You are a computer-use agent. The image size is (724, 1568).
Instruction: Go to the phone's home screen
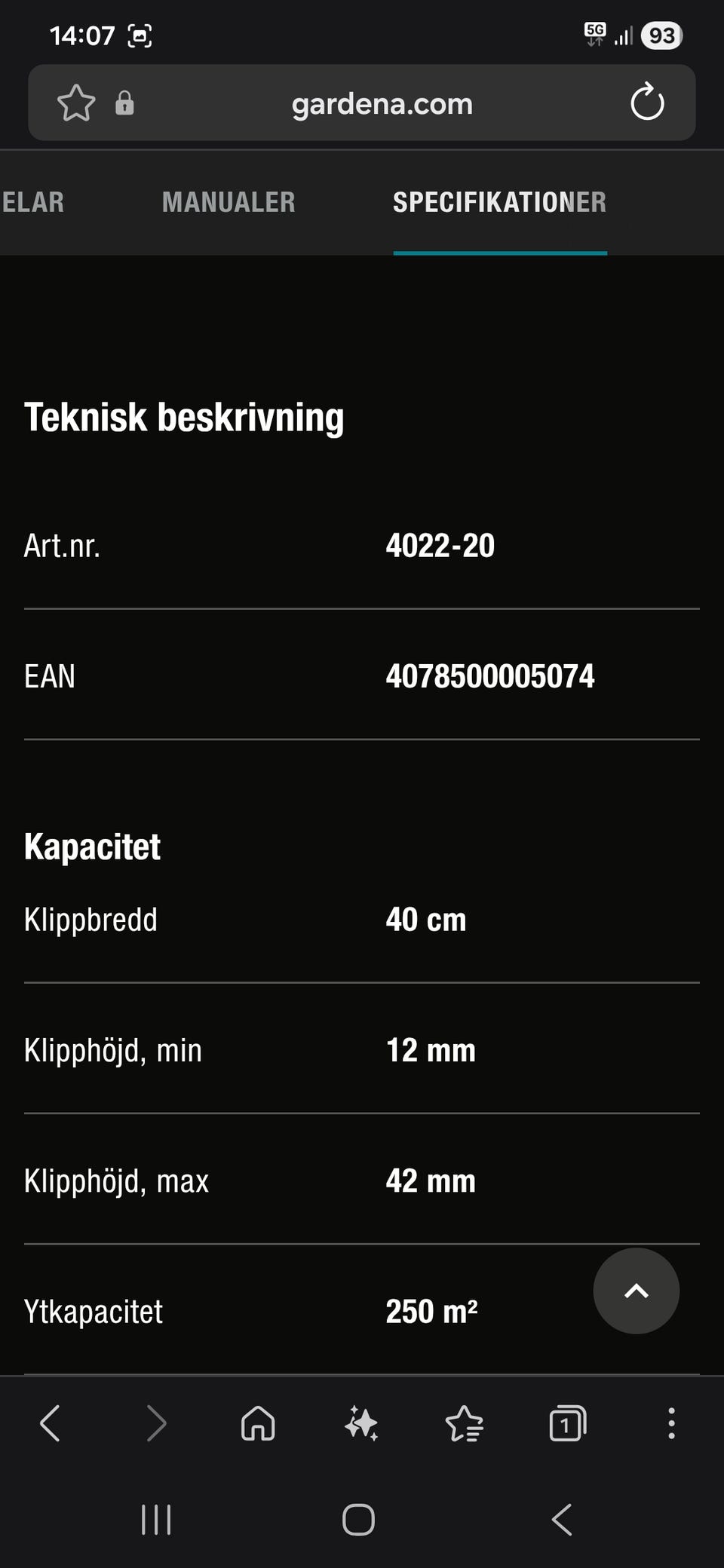(358, 1520)
